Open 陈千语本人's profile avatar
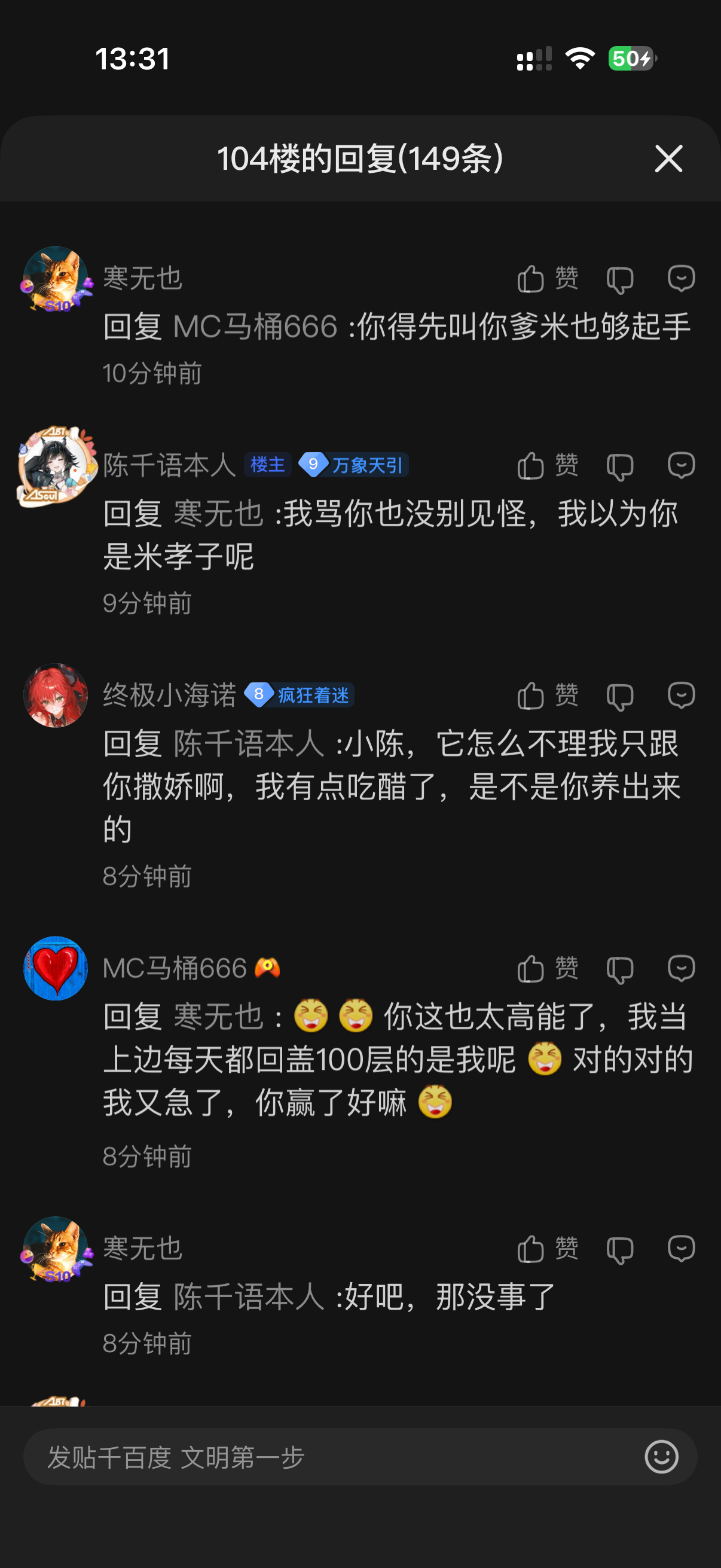721x1568 pixels. (56, 466)
